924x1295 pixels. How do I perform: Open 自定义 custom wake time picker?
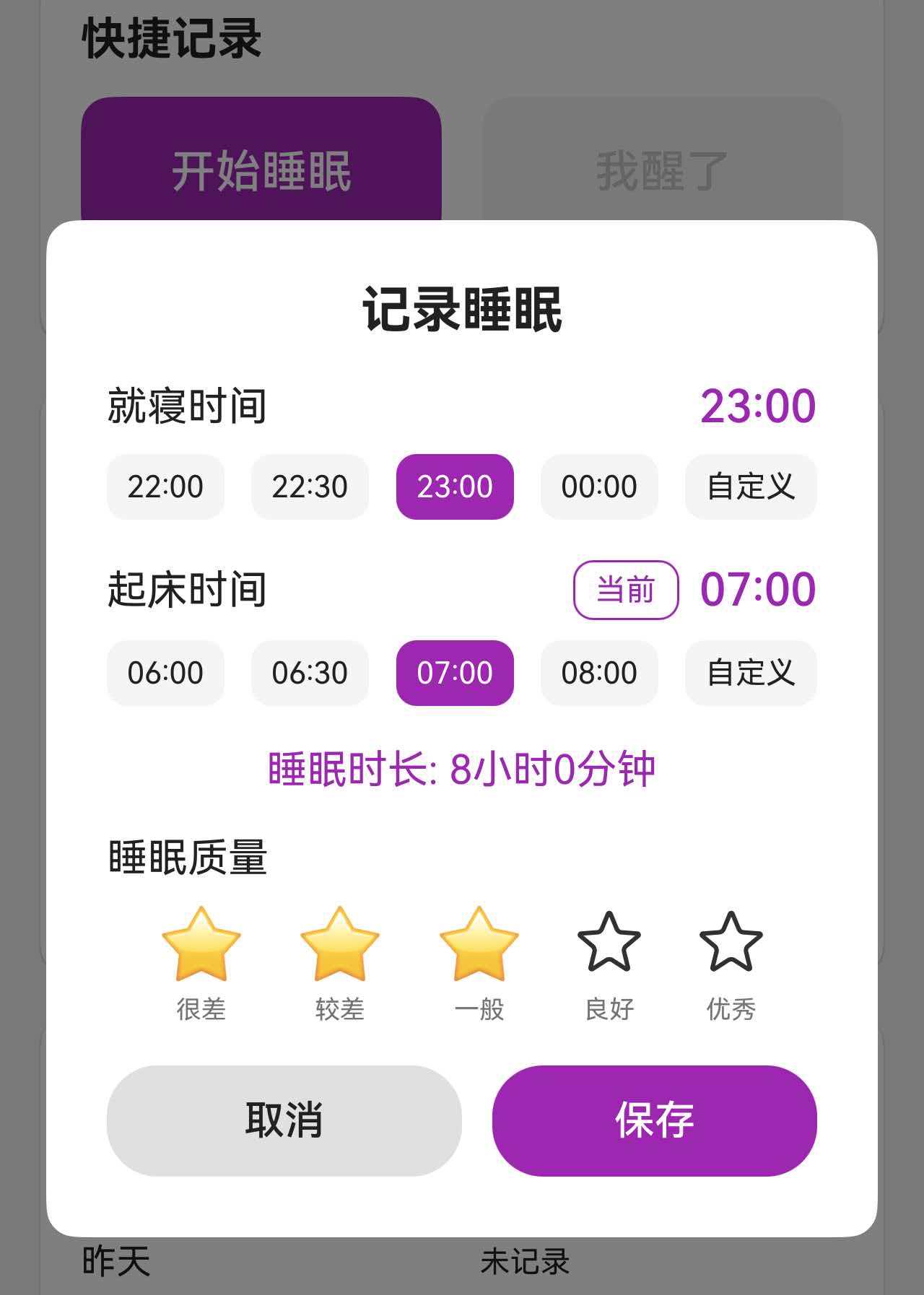(x=750, y=673)
